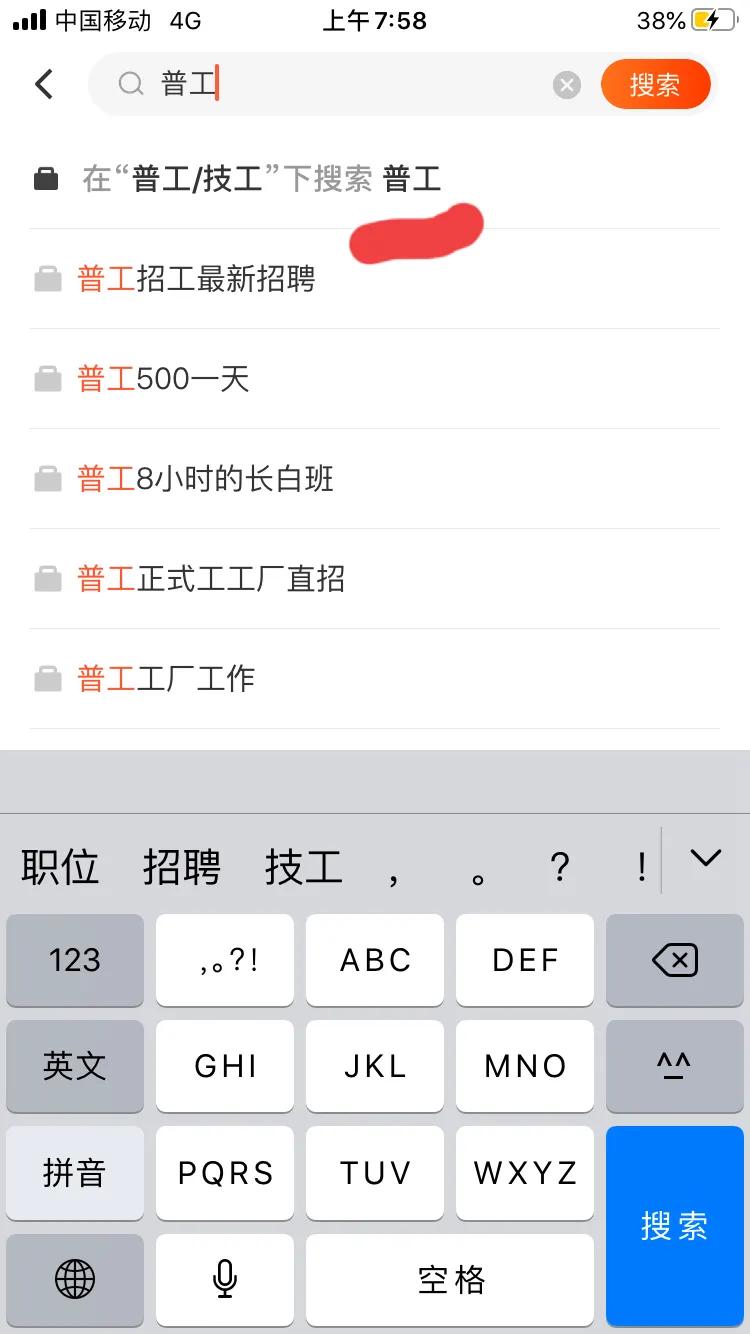Collapse the suggestion bar with the down chevron
Image resolution: width=750 pixels, height=1334 pixels.
[x=706, y=858]
